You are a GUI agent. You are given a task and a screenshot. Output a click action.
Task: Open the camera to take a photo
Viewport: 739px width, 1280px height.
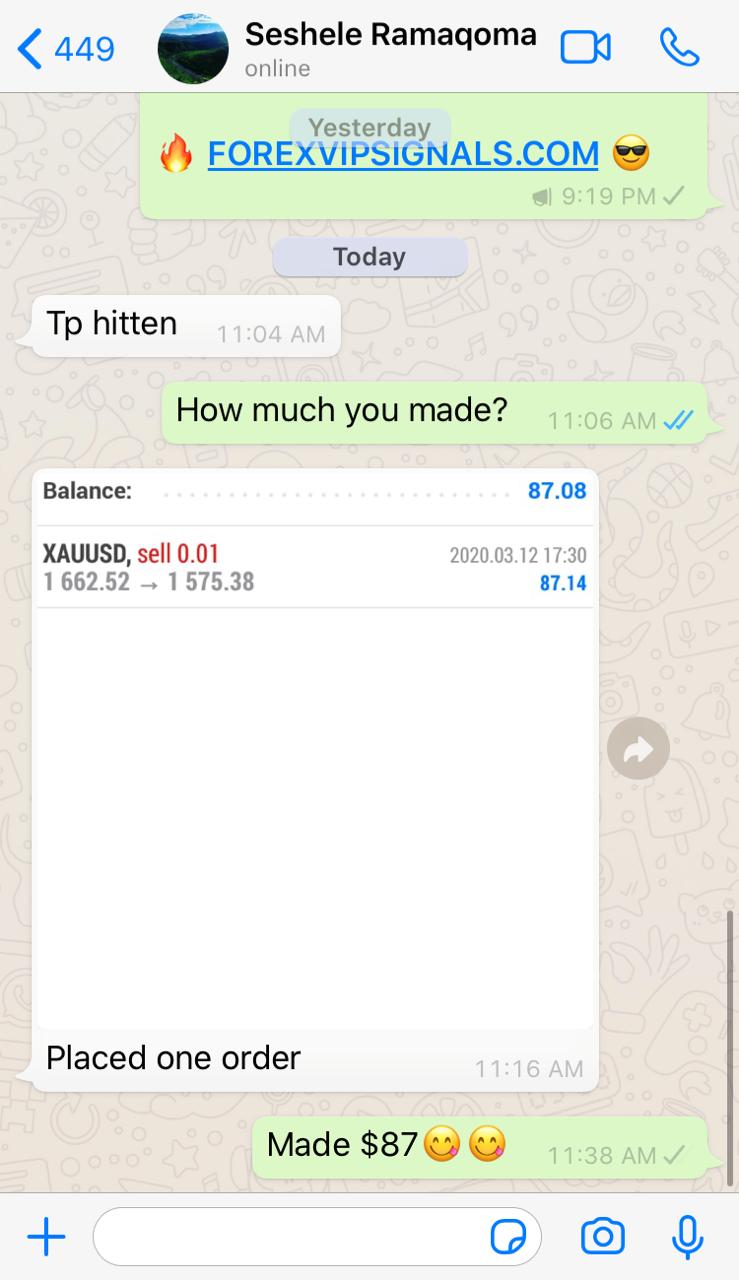click(603, 1238)
